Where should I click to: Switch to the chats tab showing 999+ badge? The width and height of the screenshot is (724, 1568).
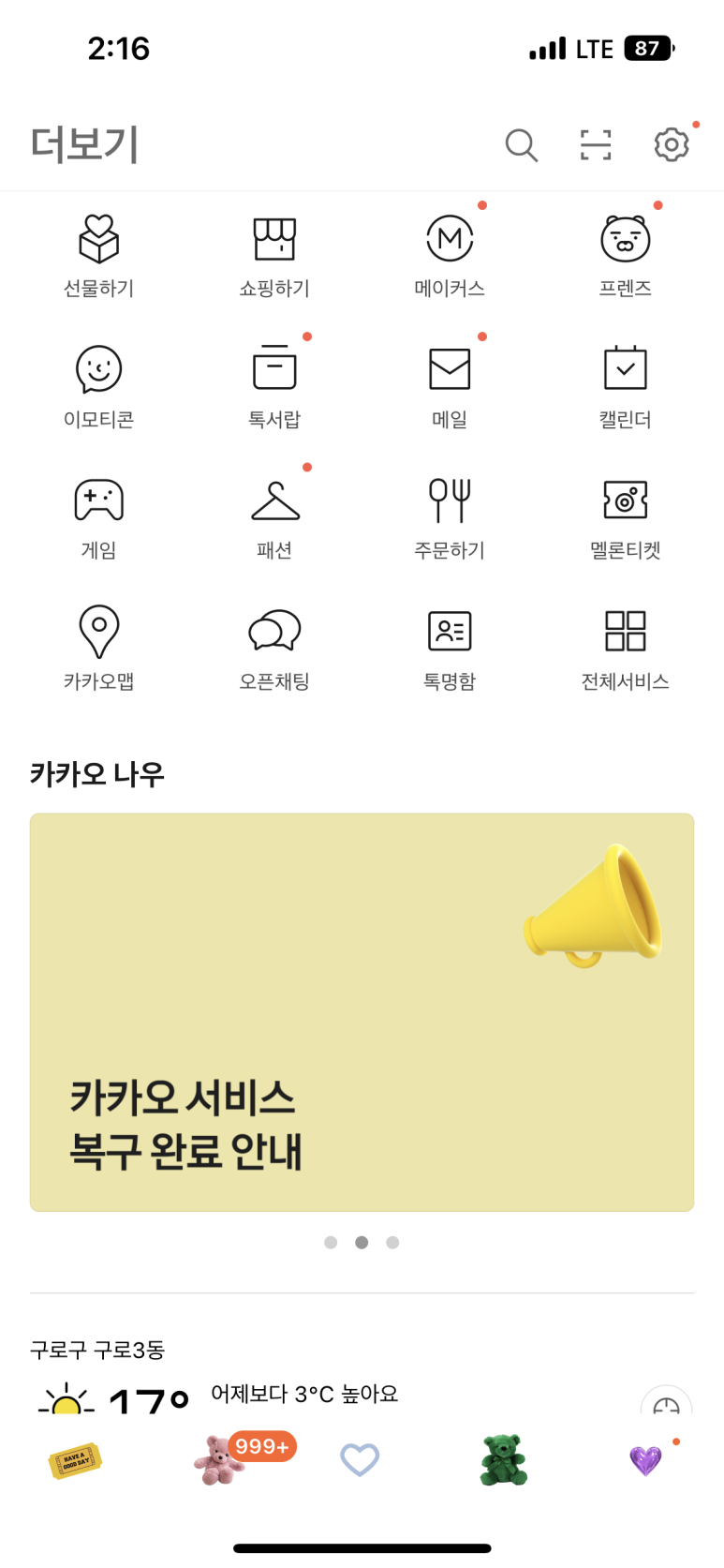click(217, 1461)
